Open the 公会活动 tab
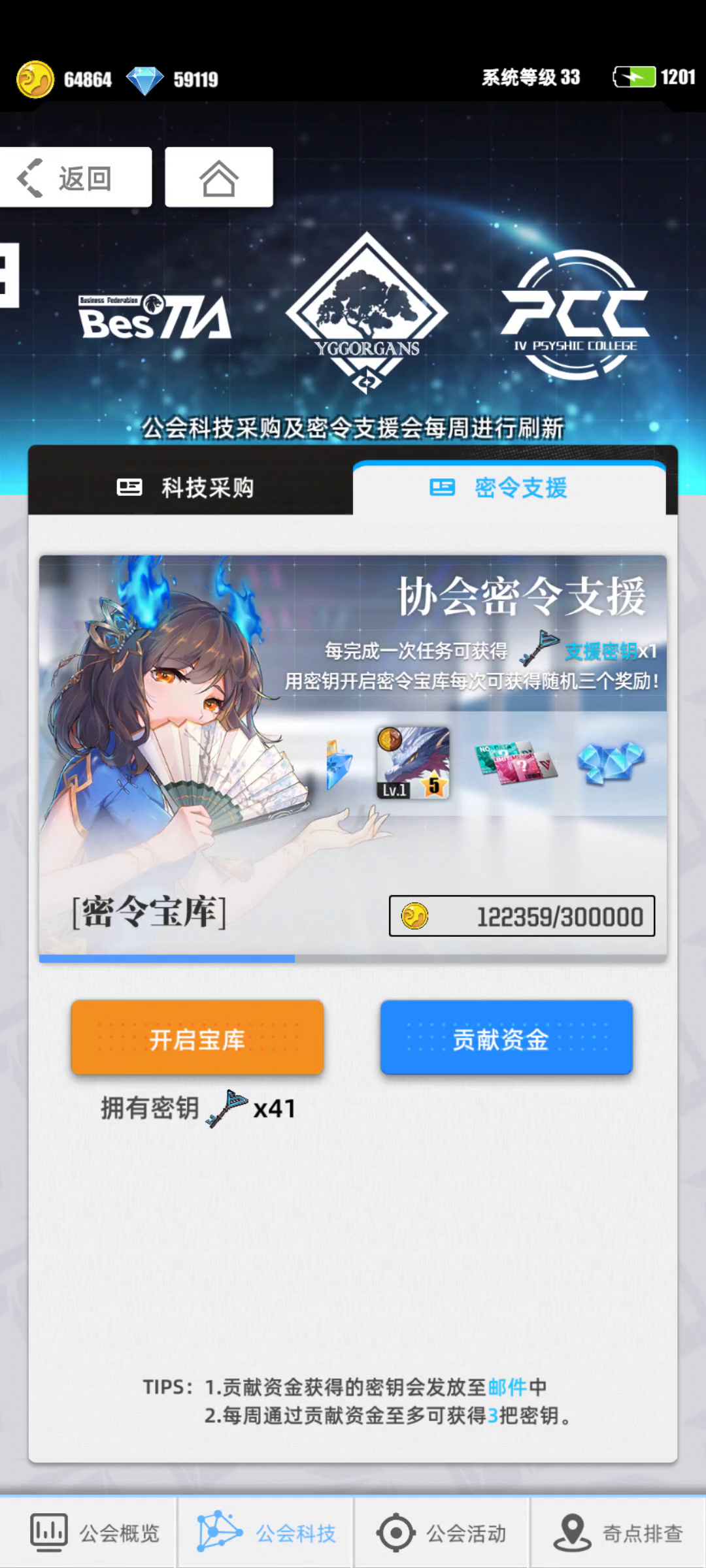Viewport: 706px width, 1568px height. [x=442, y=1533]
